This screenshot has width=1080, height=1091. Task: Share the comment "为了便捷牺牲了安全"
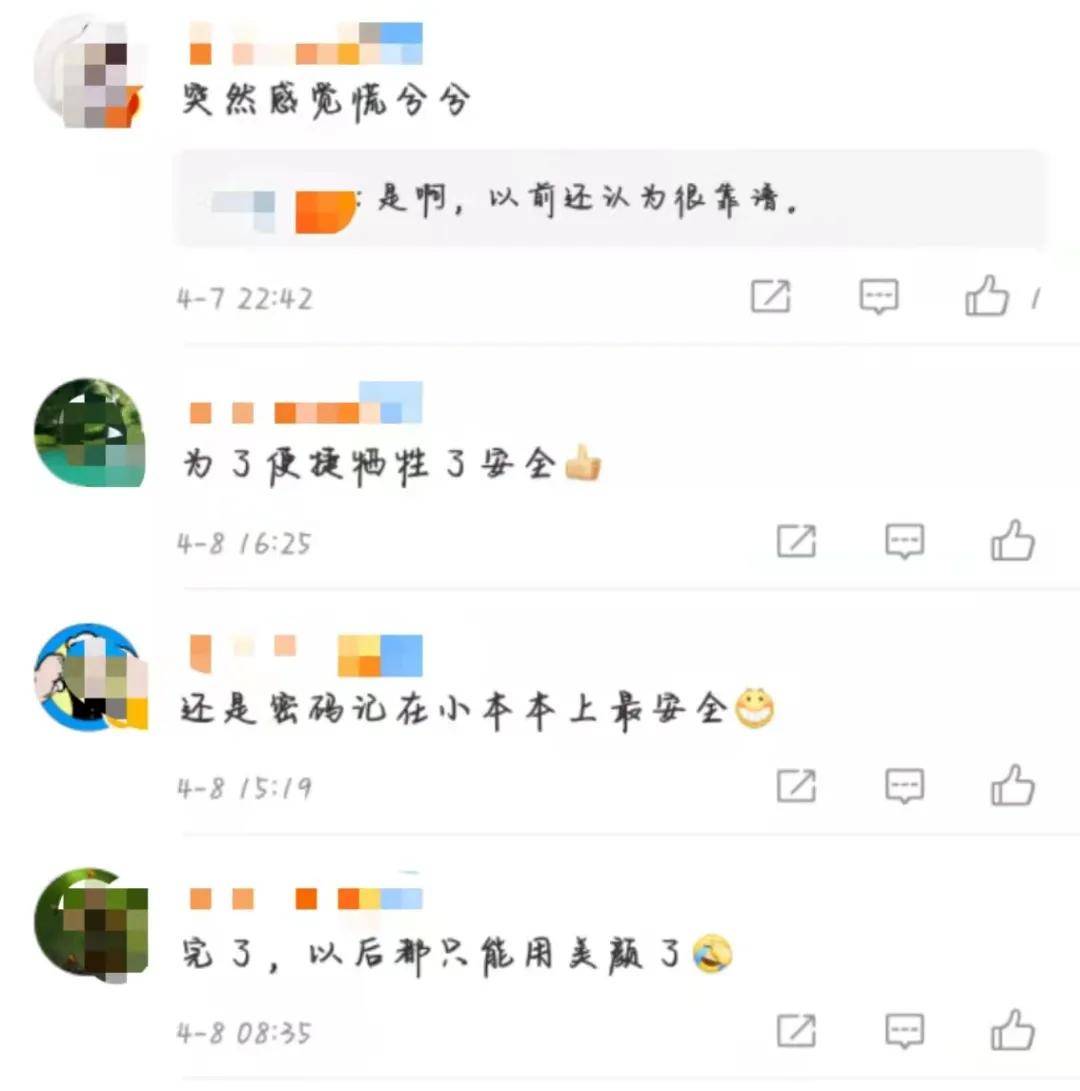tap(795, 540)
